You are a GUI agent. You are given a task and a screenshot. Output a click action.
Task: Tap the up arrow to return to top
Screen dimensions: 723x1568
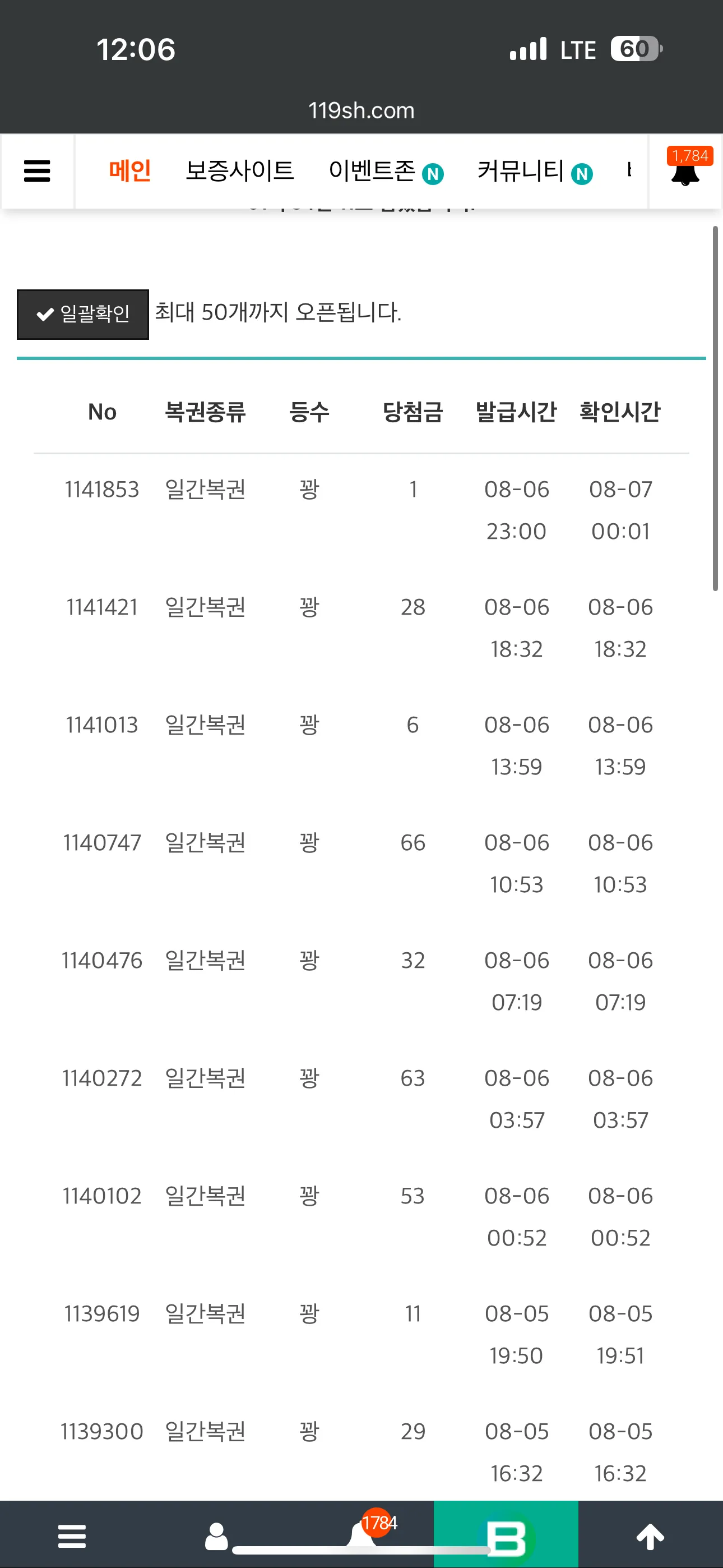[x=650, y=1537]
